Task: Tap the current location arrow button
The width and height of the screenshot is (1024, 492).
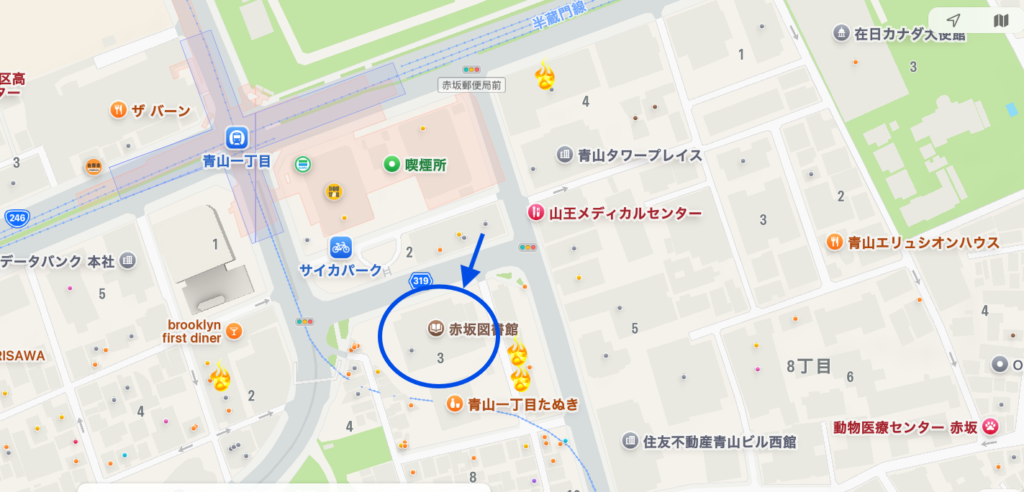Action: coord(954,21)
